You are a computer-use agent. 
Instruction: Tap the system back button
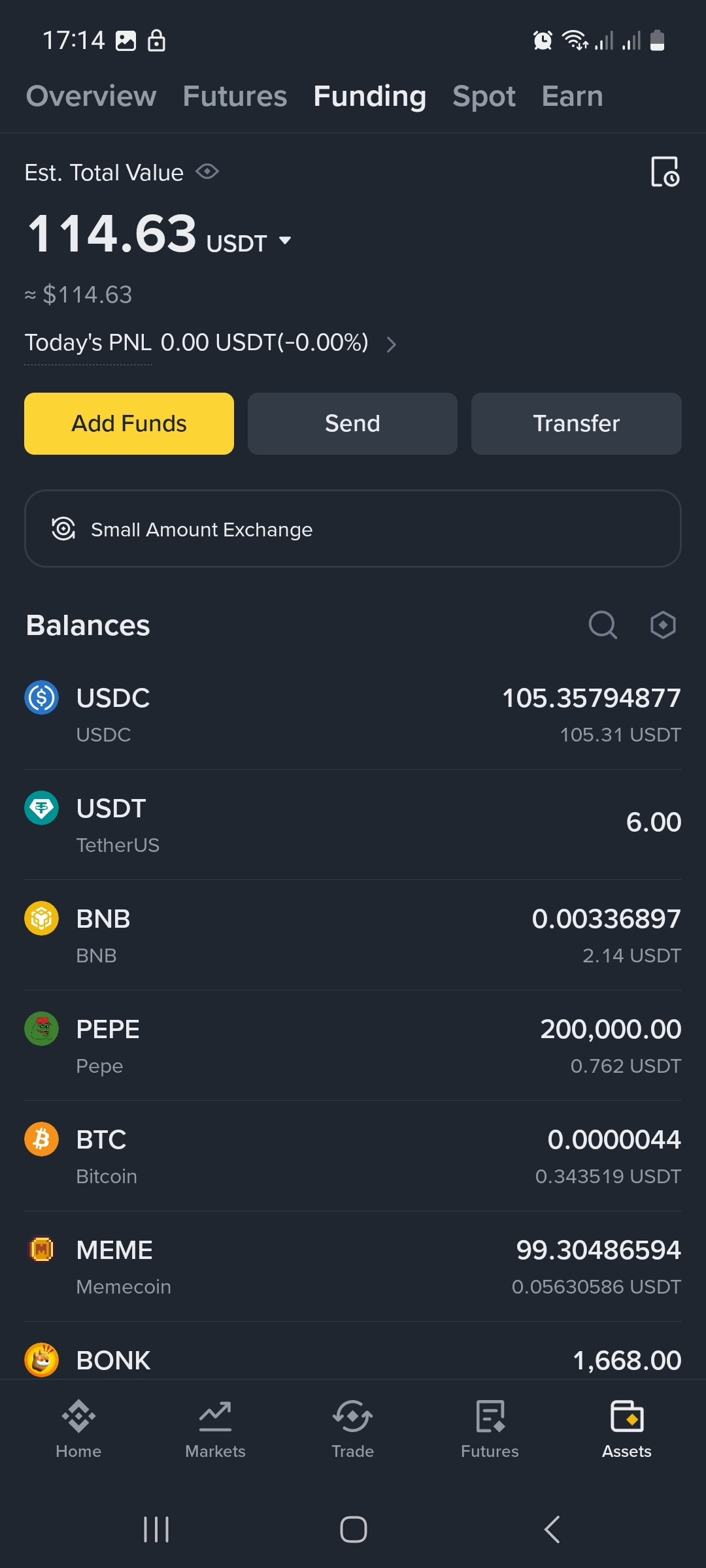(552, 1529)
